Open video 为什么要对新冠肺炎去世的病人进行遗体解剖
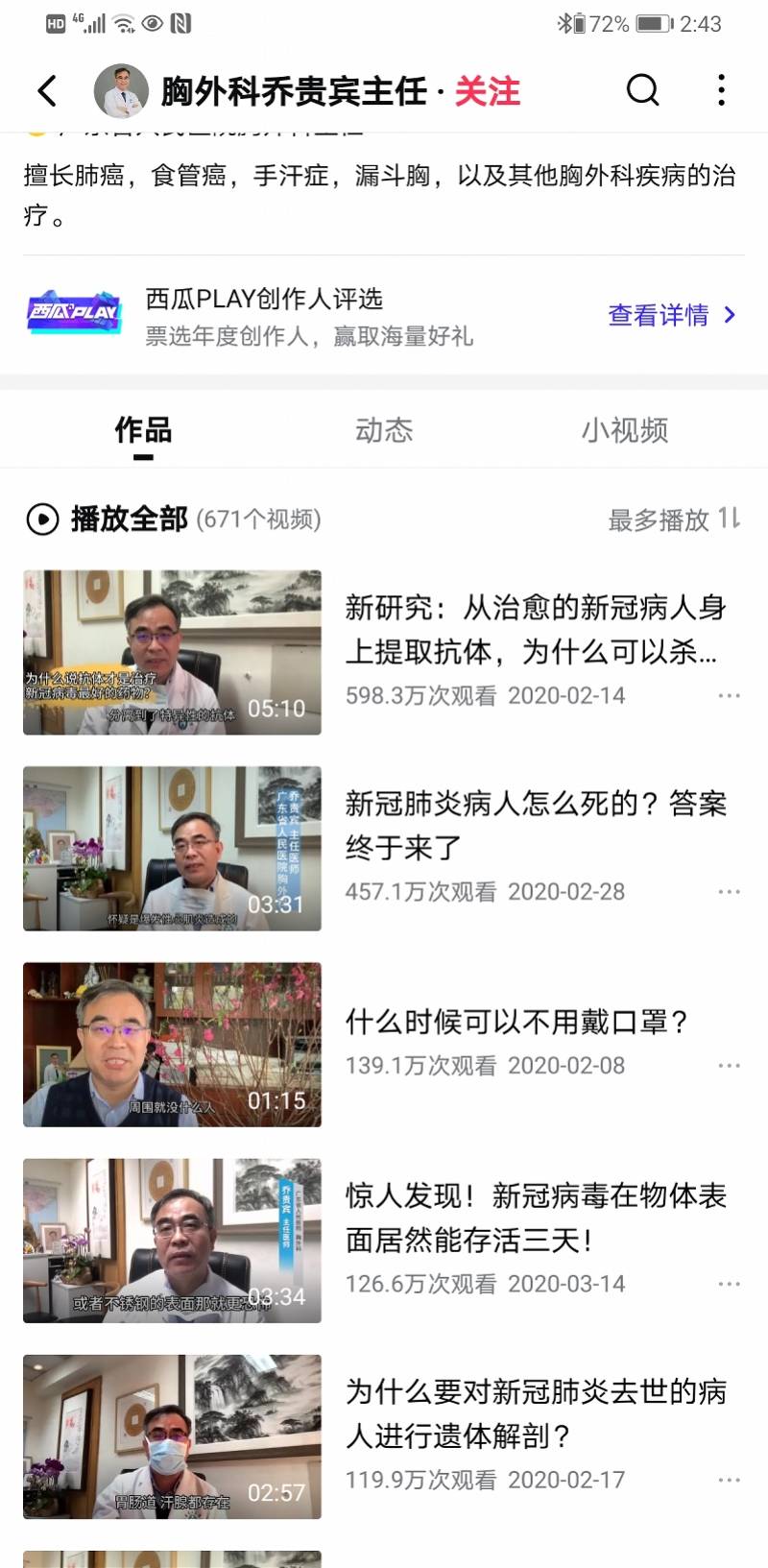Image resolution: width=768 pixels, height=1568 pixels. coord(536,1413)
